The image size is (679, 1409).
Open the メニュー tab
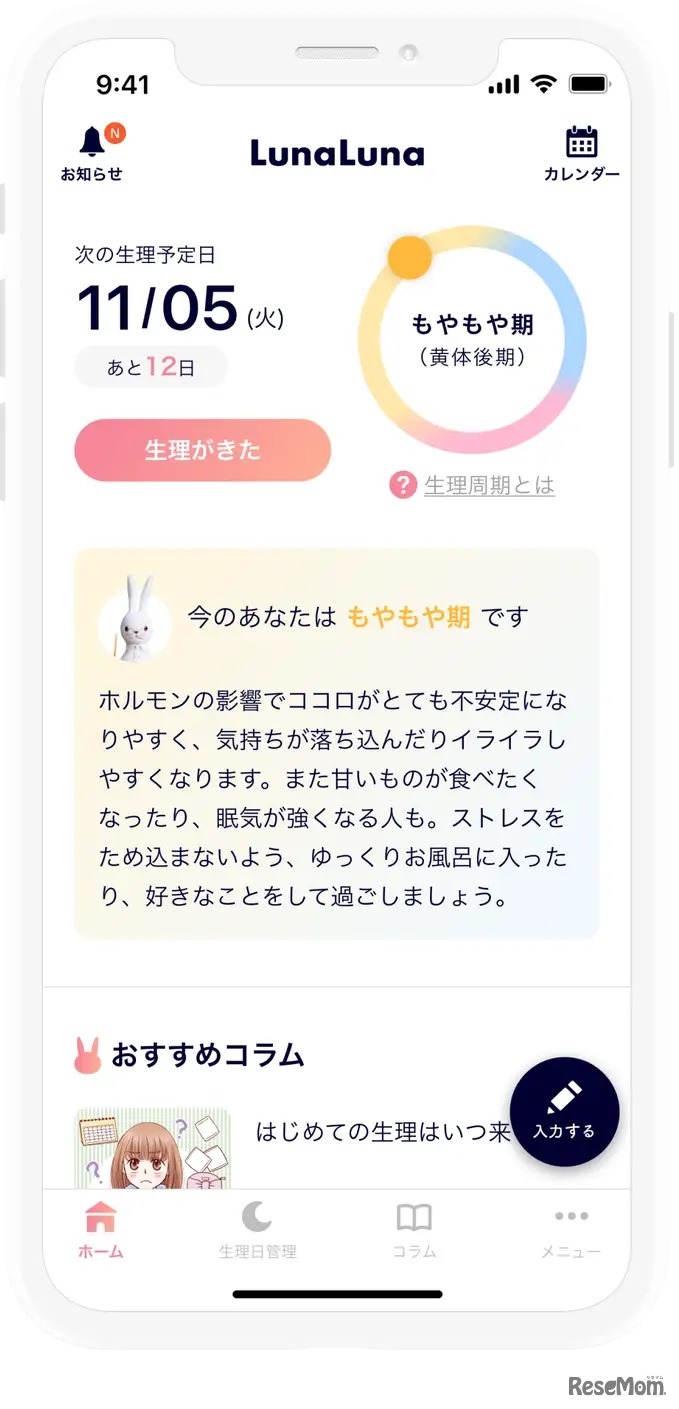tap(571, 1230)
